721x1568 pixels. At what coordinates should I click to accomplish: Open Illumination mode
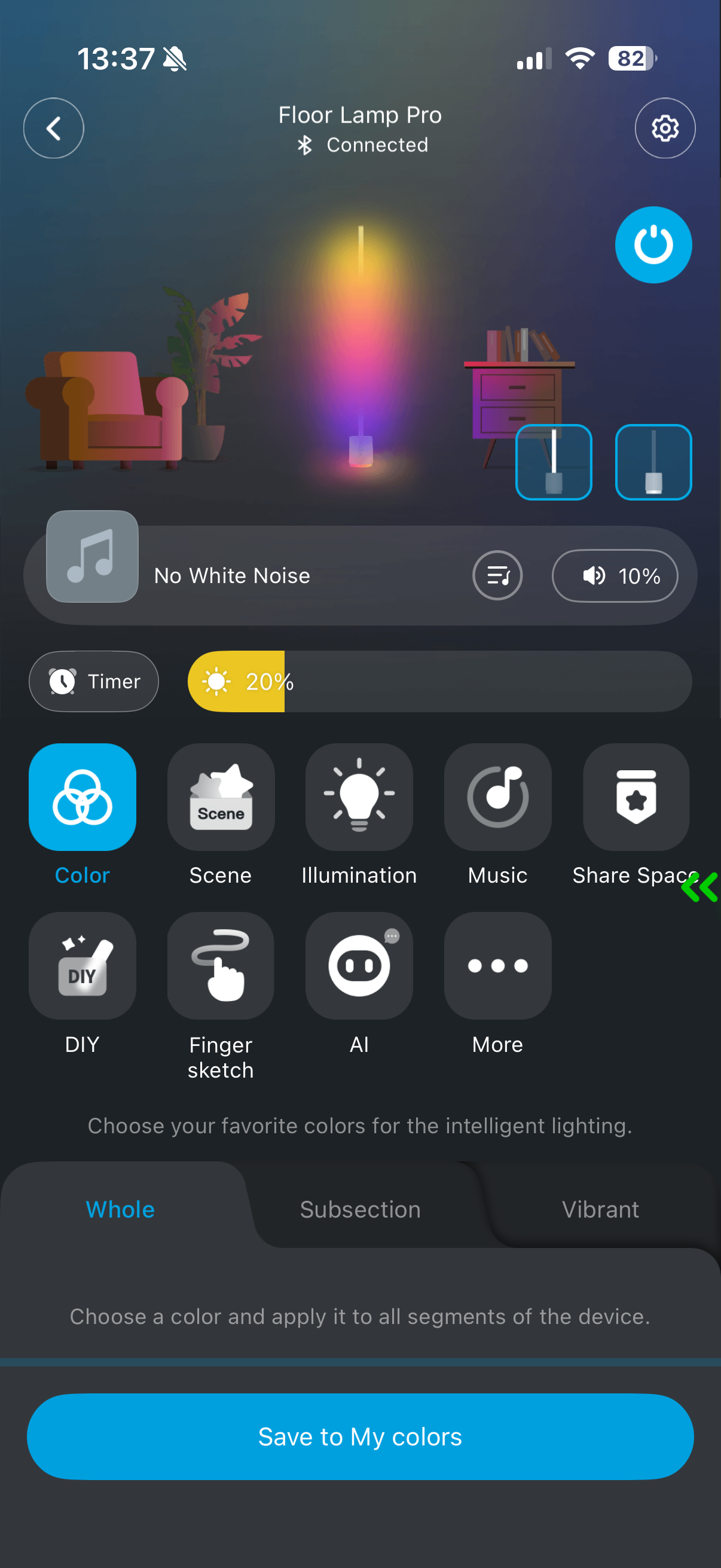[x=359, y=797]
